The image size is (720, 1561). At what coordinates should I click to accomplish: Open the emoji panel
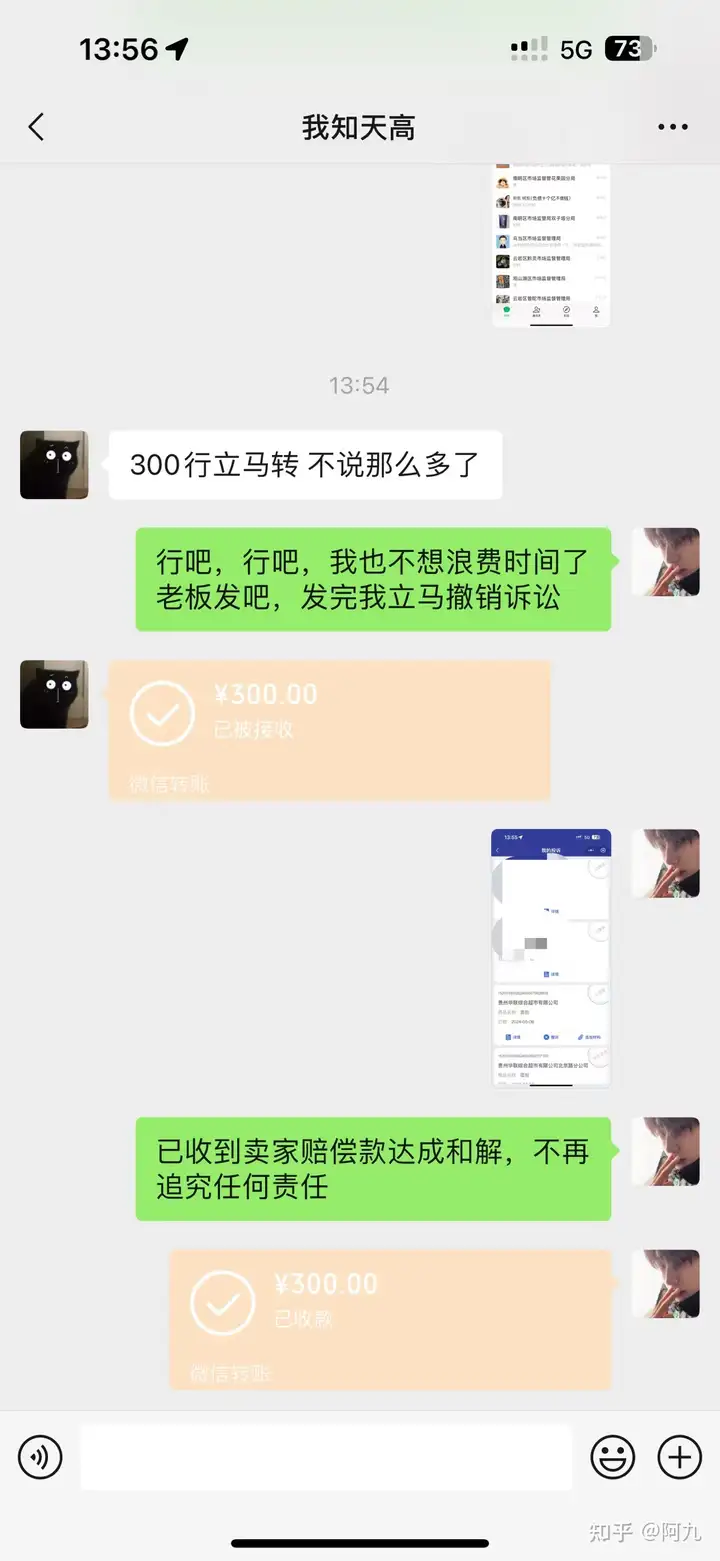click(x=612, y=1457)
